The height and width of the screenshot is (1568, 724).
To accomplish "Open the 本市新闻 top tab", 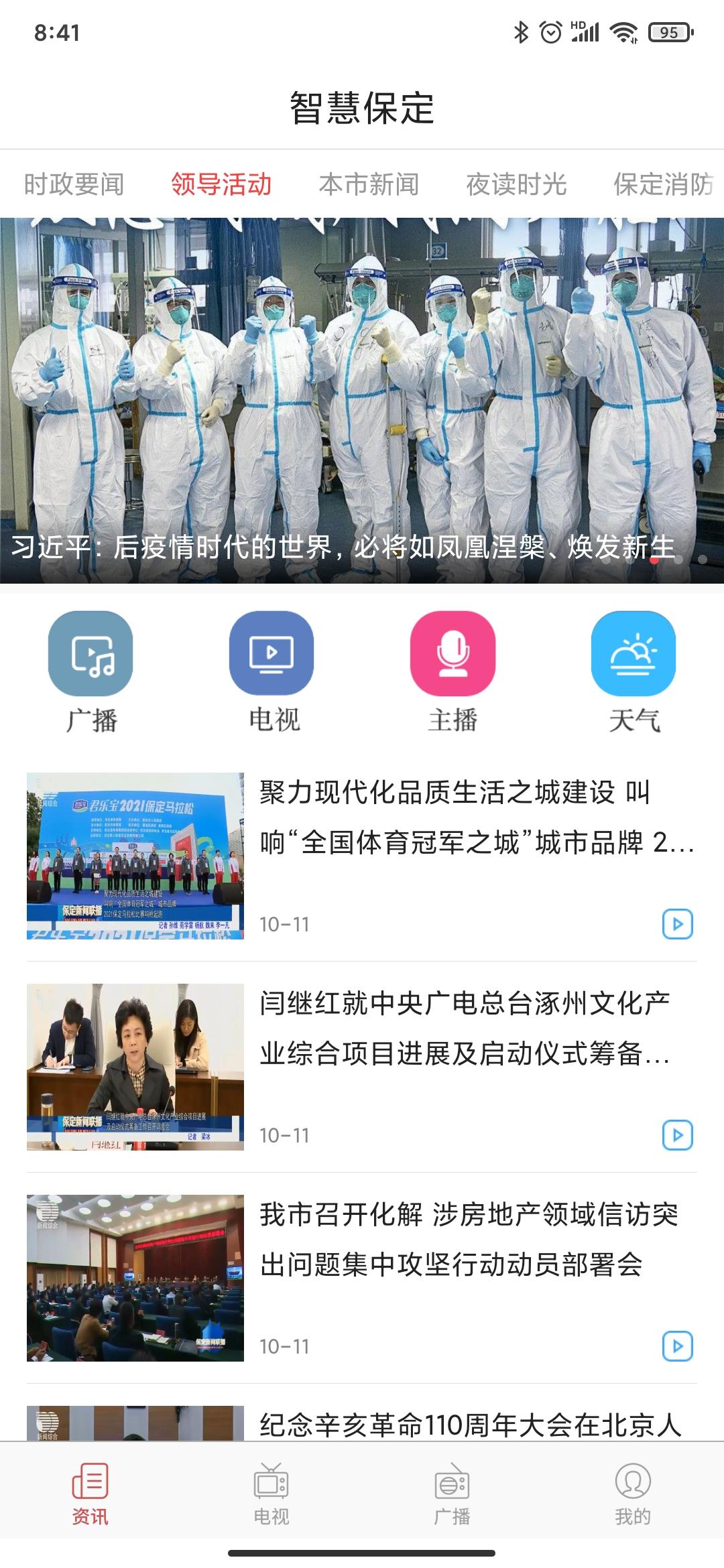I will pyautogui.click(x=369, y=184).
